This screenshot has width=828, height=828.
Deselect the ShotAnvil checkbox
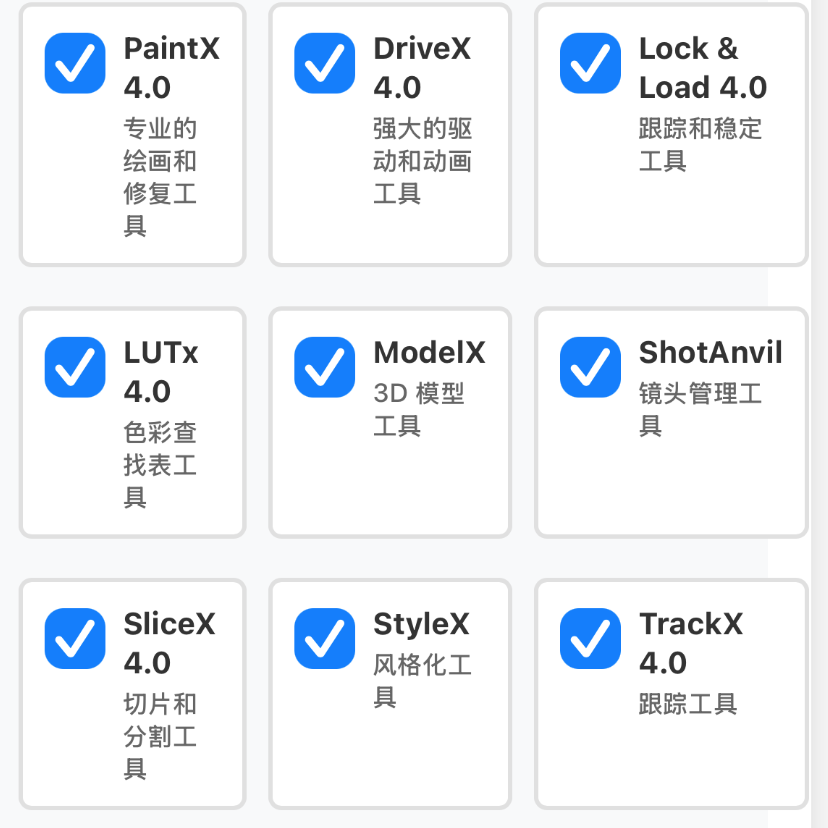590,367
